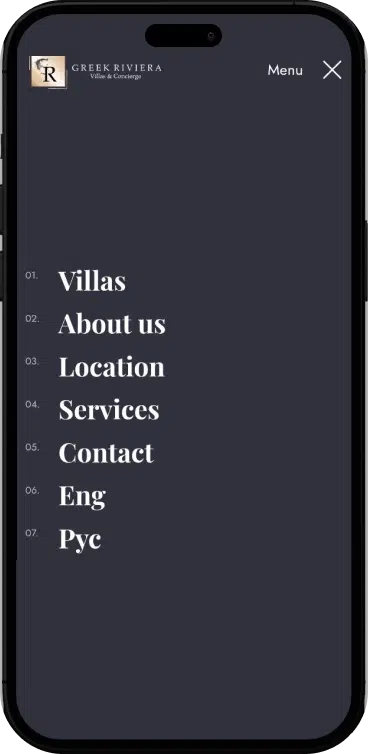368x754 pixels.
Task: View the Services page
Action: coord(109,410)
